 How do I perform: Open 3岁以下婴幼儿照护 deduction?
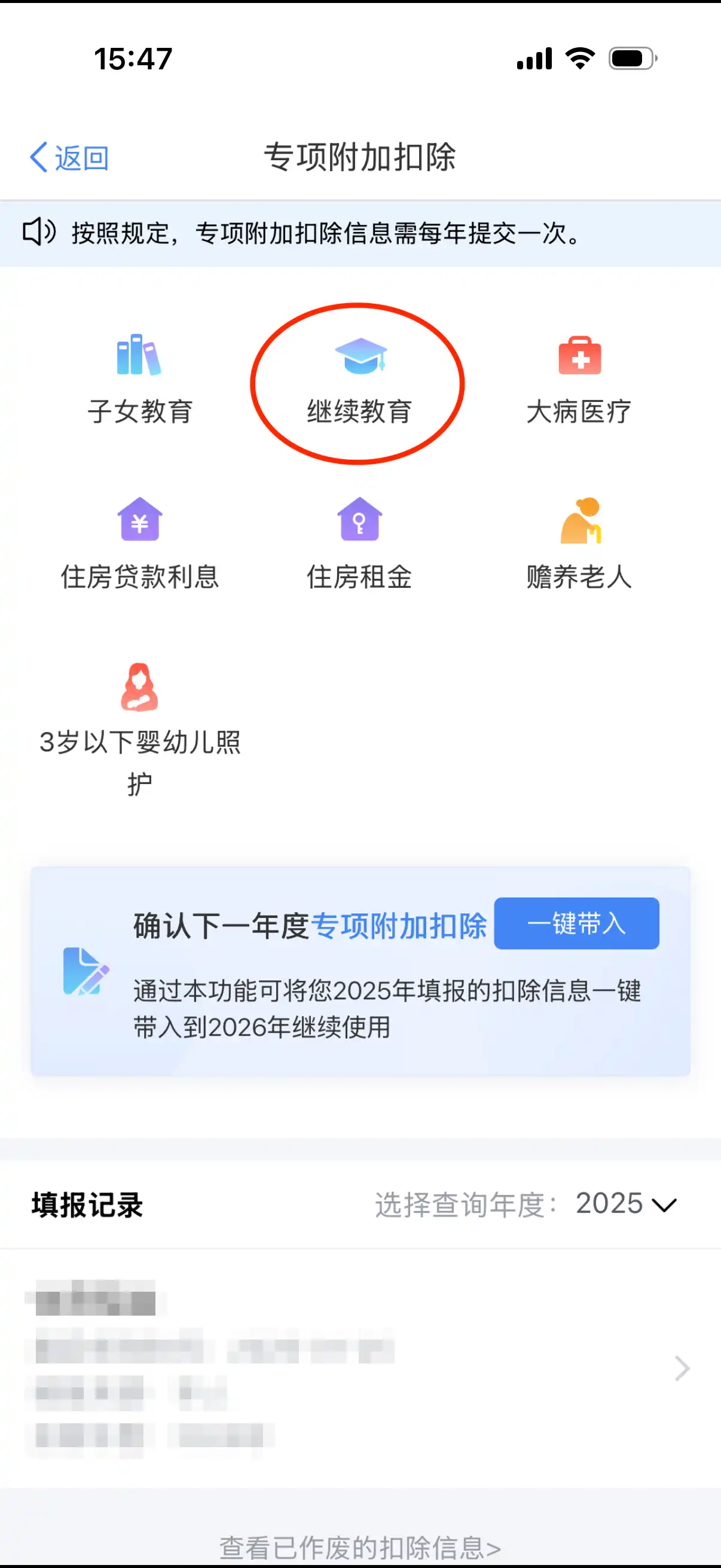[139, 727]
